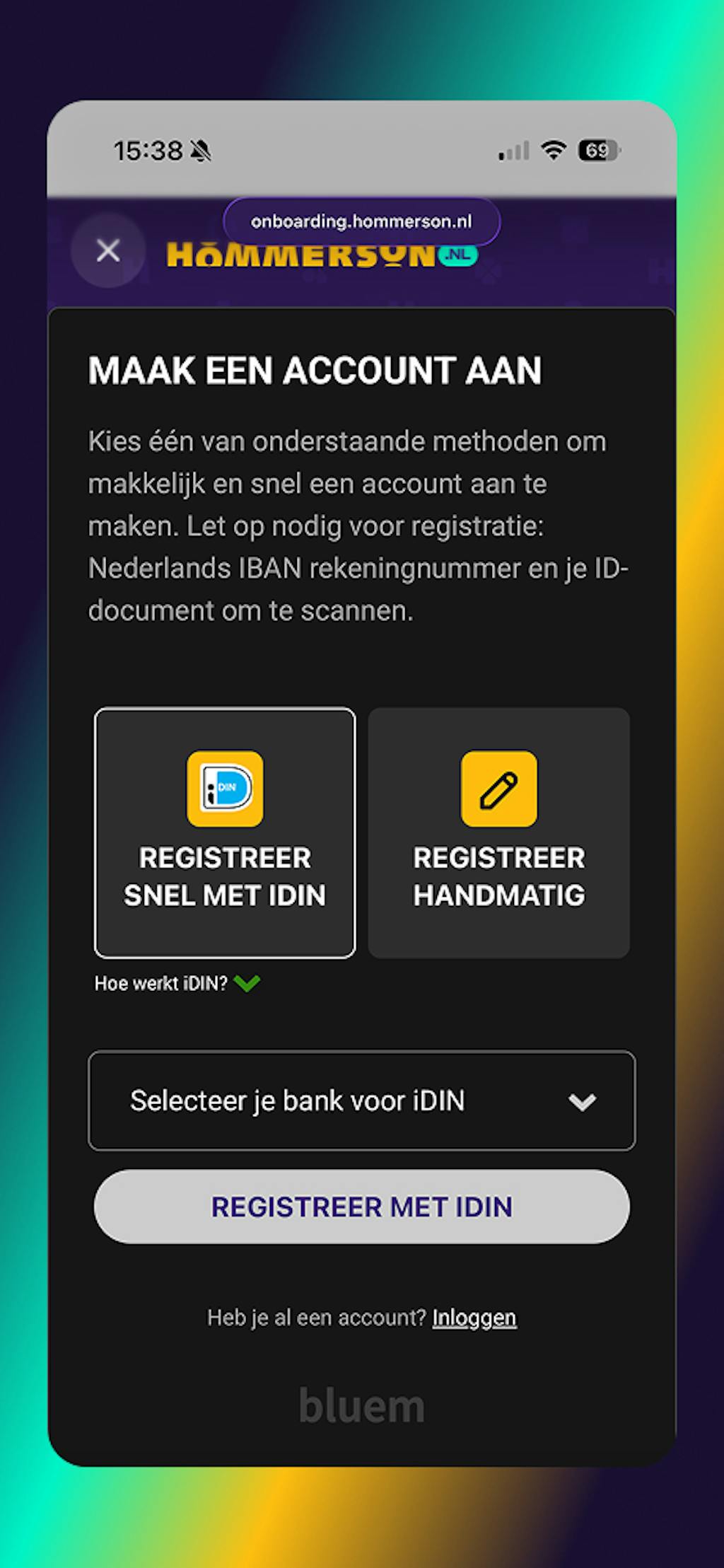Tap the onboarding.hommerson.nl address pill
724x1568 pixels.
362,221
